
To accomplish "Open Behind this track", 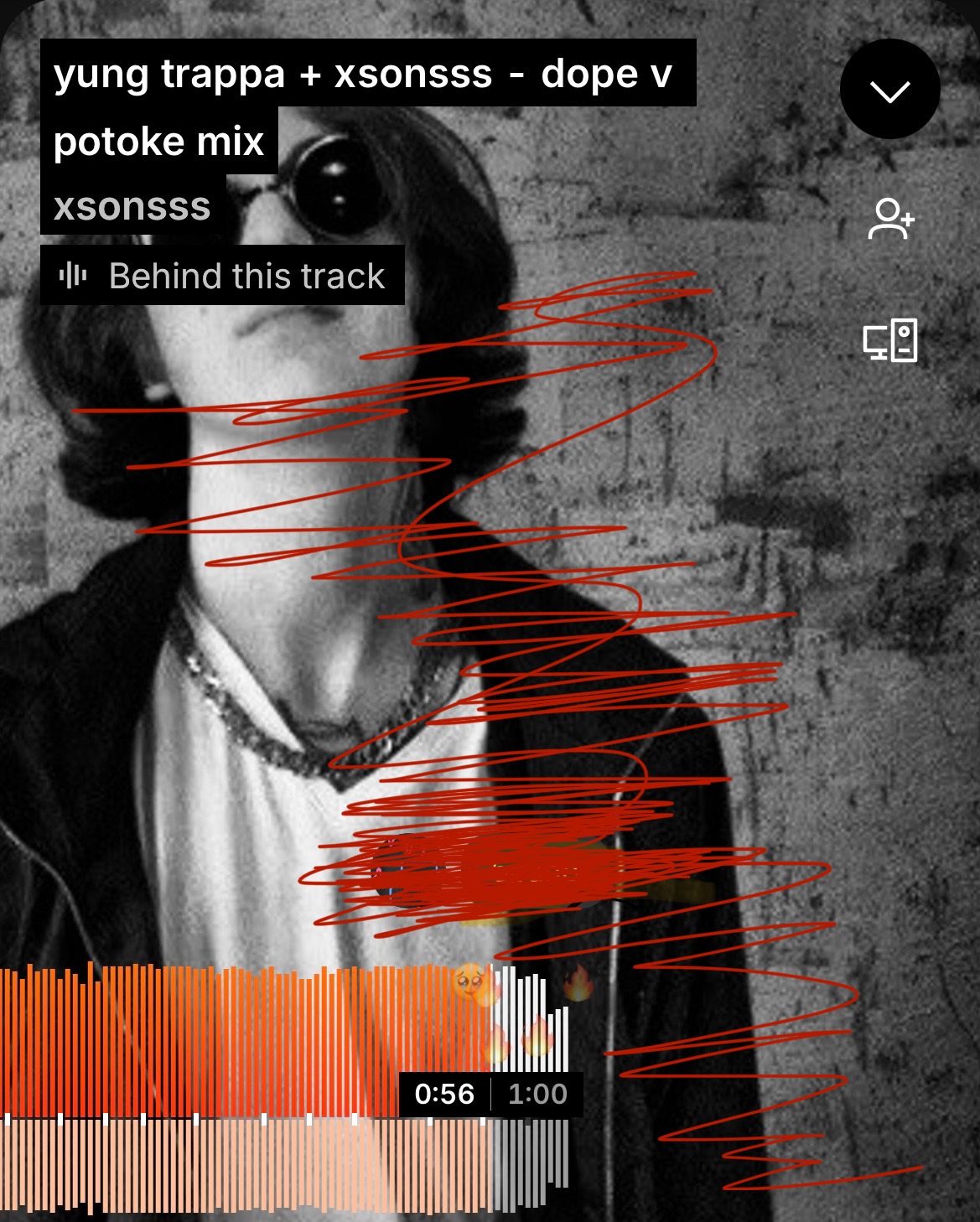I will click(222, 276).
